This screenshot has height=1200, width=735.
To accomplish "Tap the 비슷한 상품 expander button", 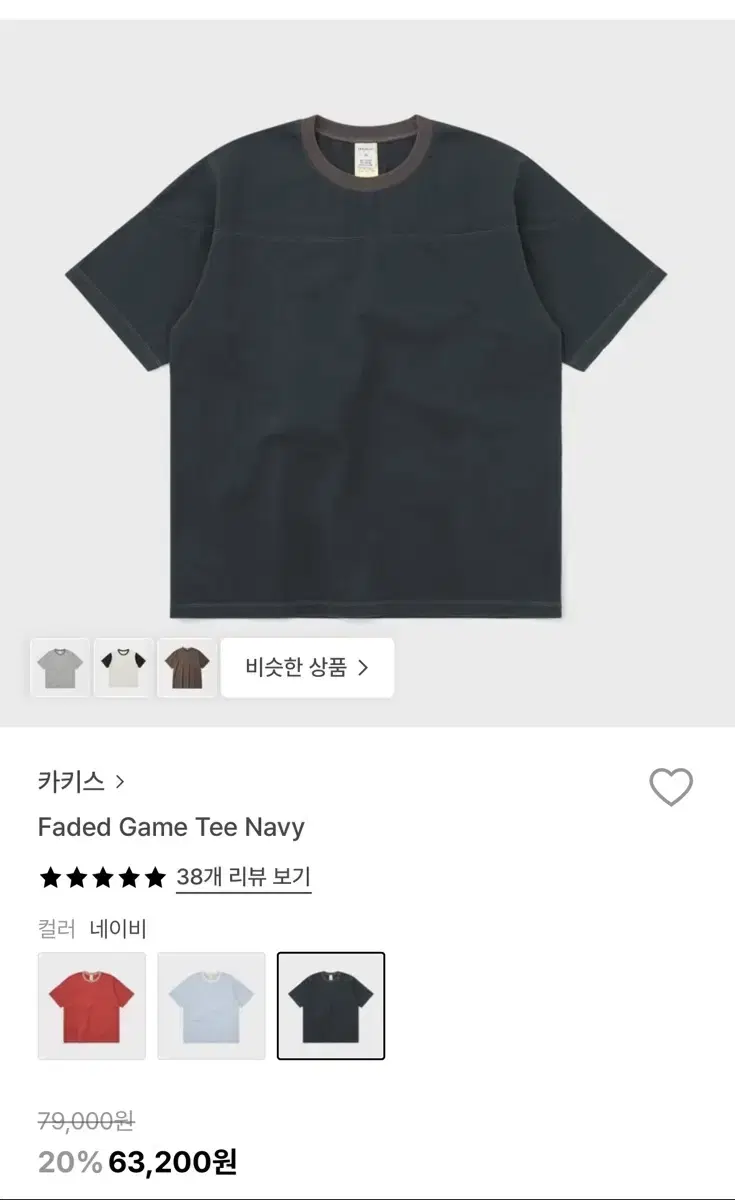I will pyautogui.click(x=307, y=667).
